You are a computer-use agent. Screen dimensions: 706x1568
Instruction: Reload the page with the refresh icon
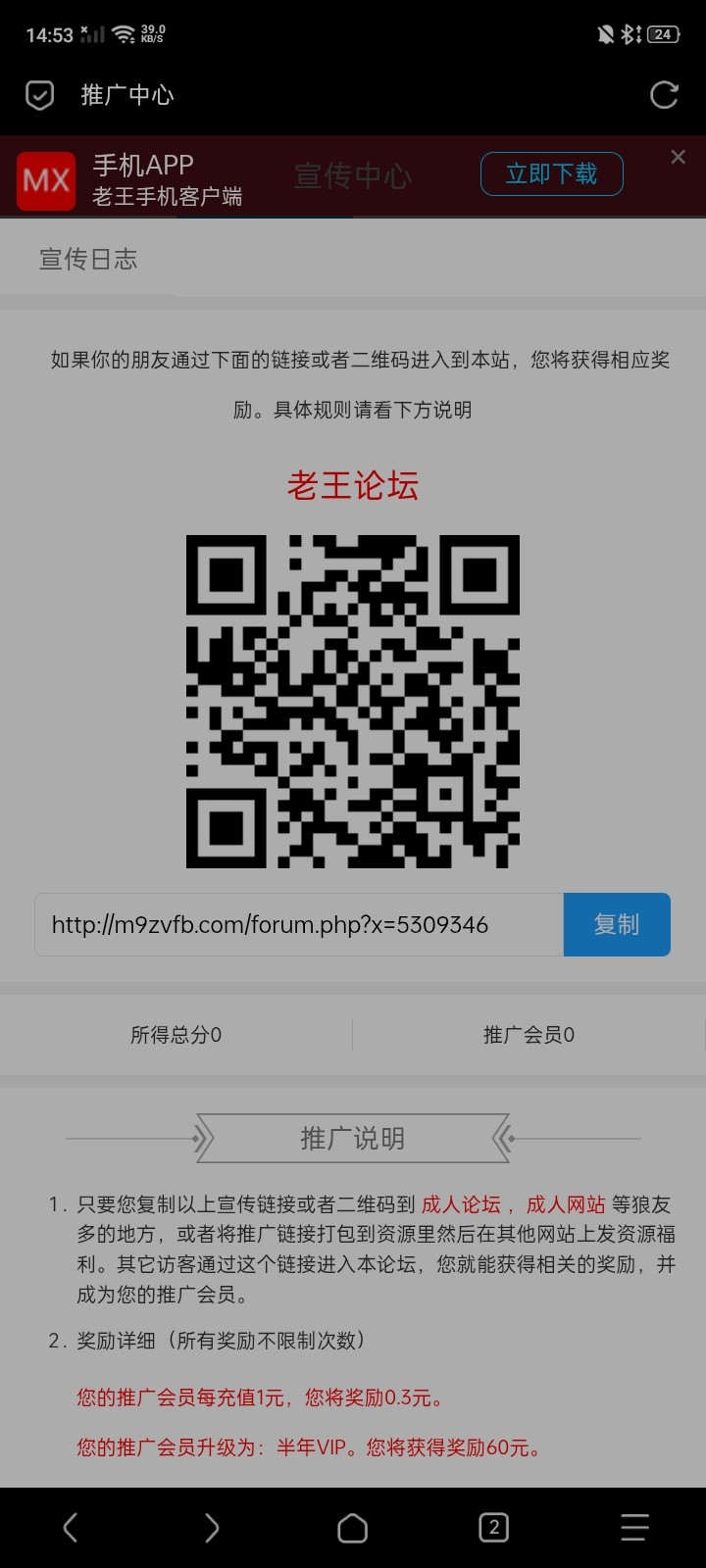664,95
